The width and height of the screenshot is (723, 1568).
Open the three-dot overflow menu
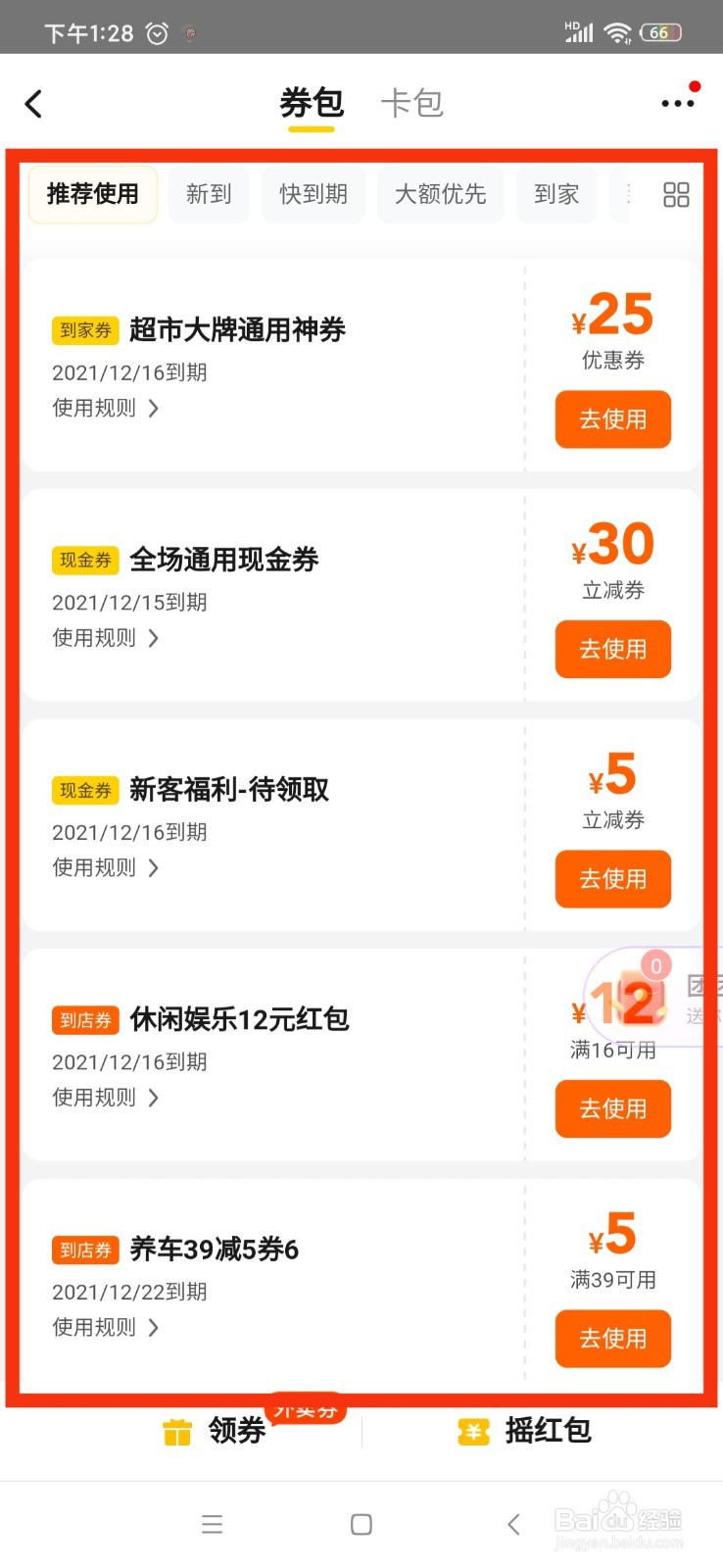678,104
